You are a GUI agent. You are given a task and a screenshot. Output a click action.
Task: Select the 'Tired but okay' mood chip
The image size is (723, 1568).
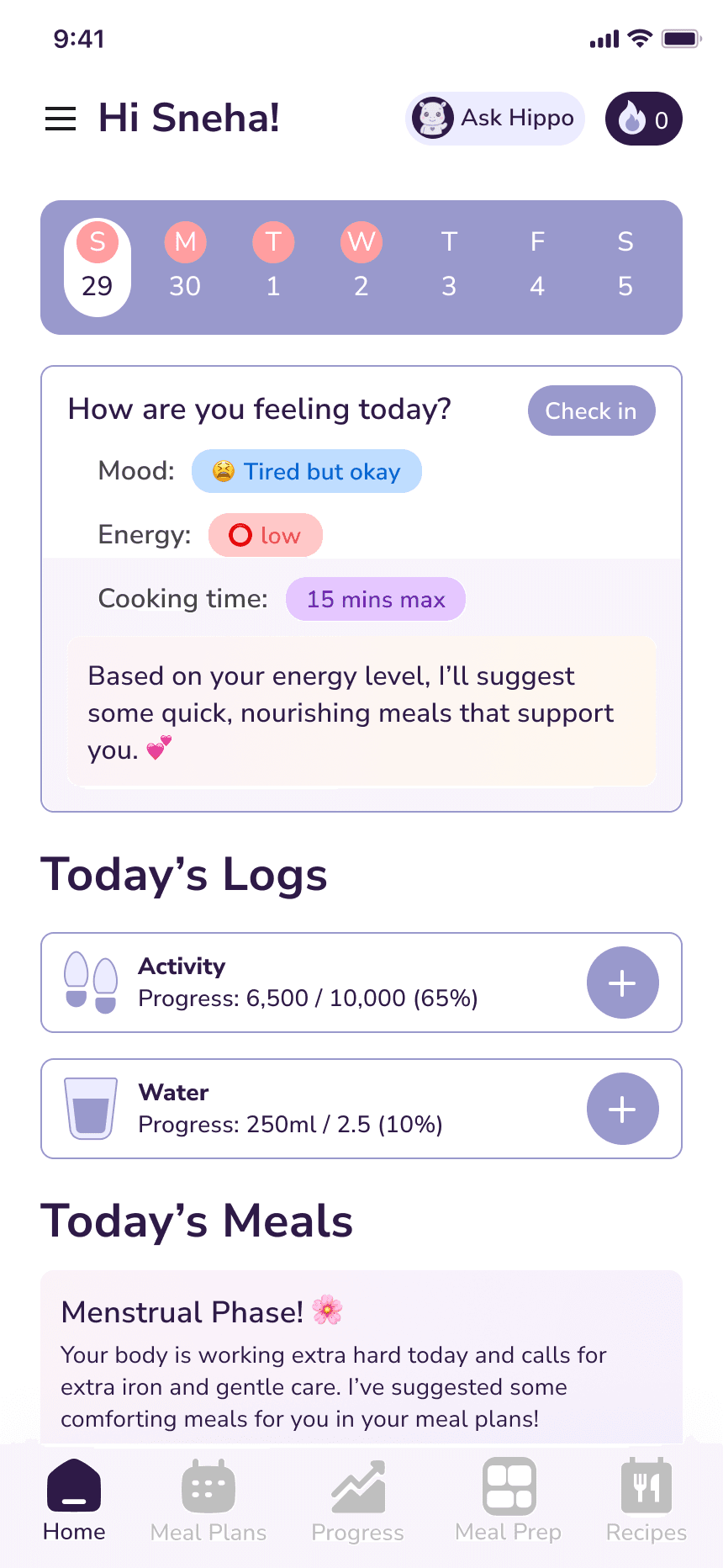[x=306, y=471]
